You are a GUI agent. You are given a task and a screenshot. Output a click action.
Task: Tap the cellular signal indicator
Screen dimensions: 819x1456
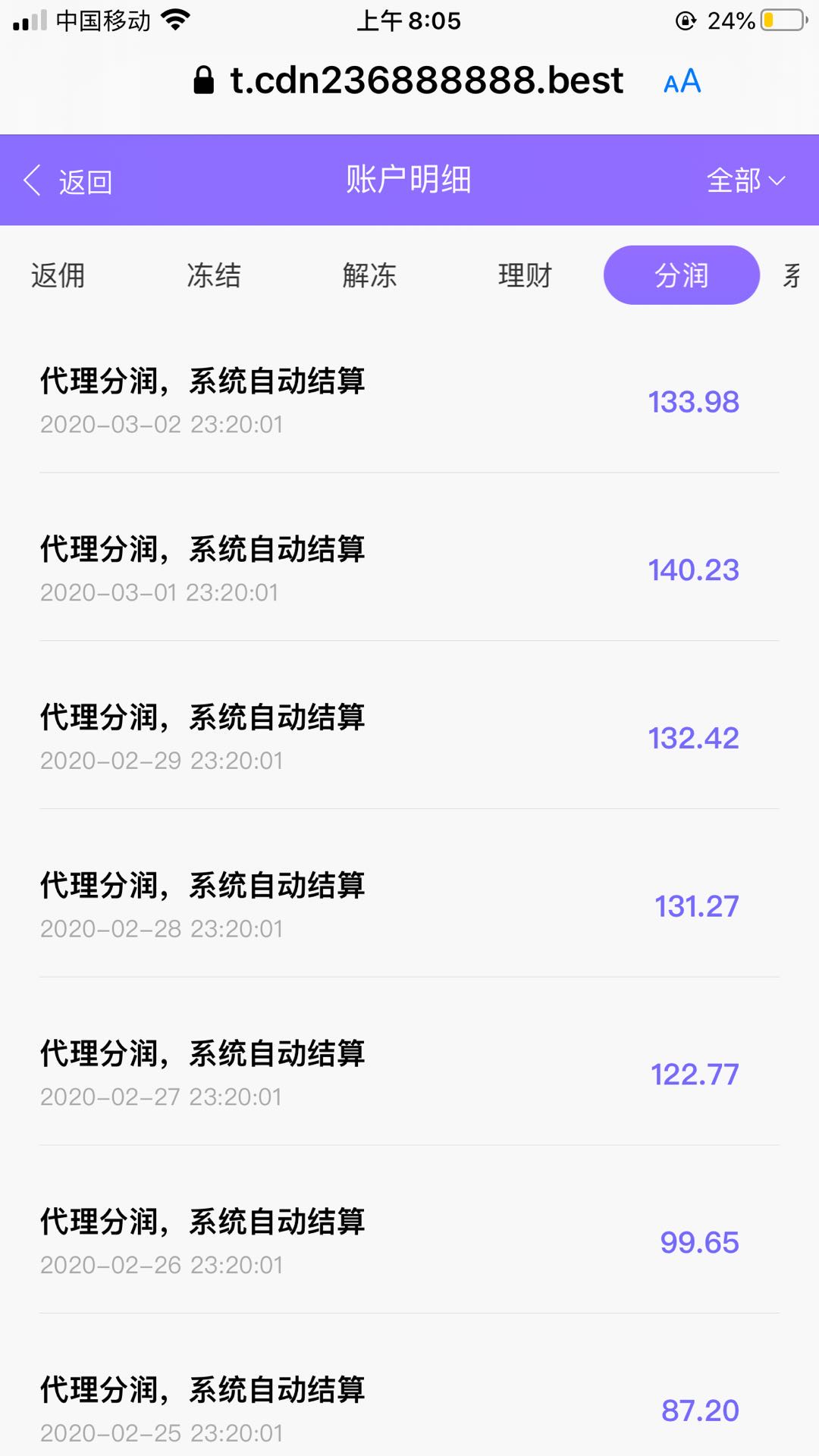(28, 21)
